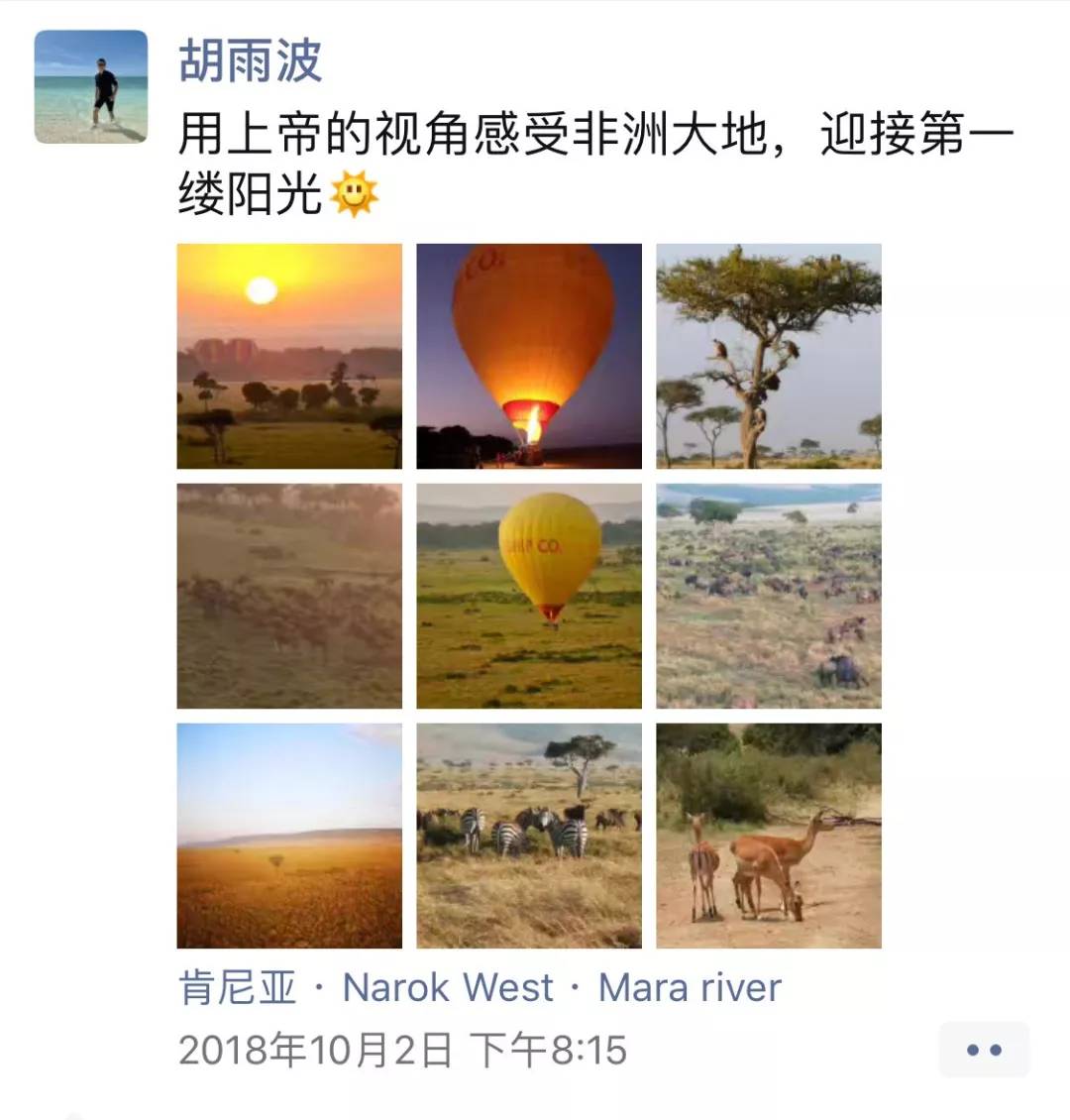Open 胡雨波's profile avatar

coord(91,86)
